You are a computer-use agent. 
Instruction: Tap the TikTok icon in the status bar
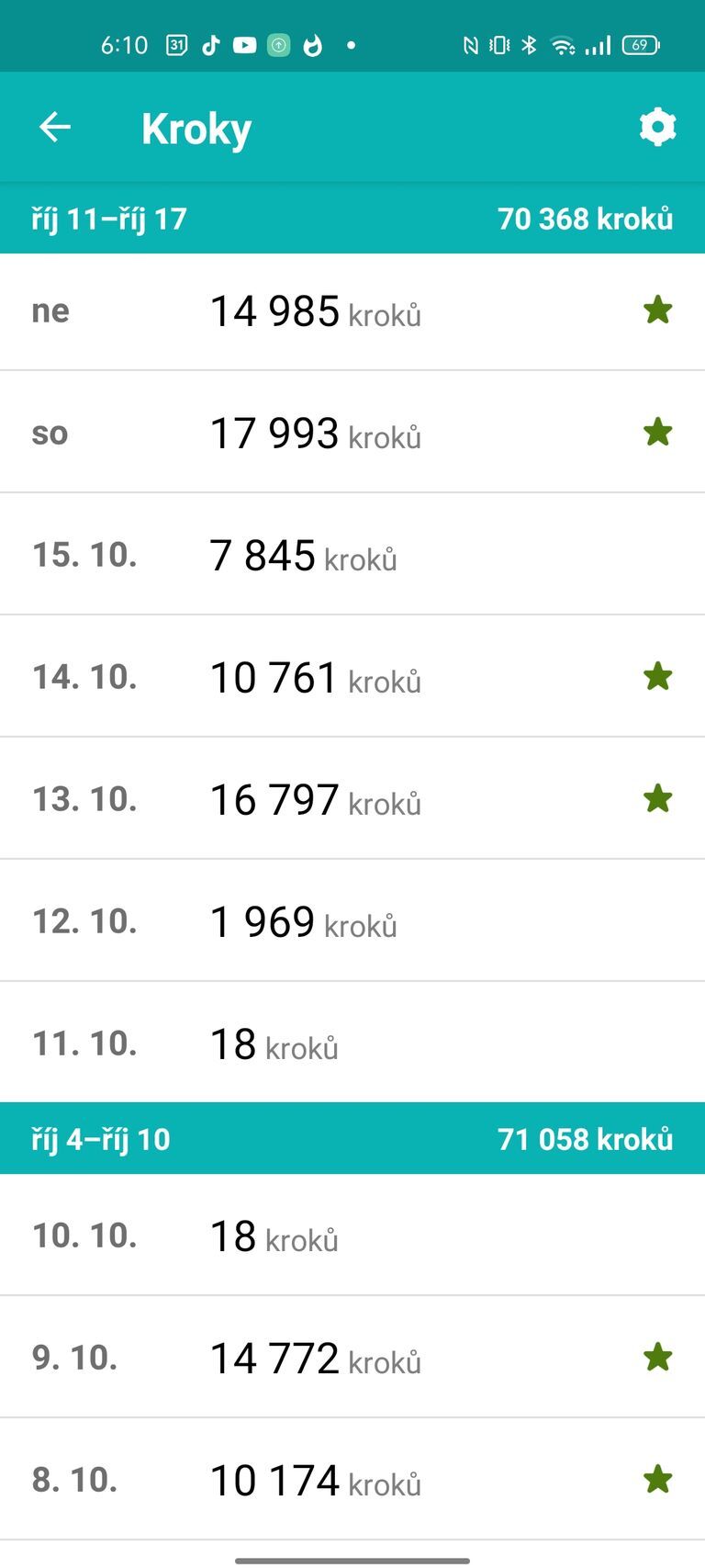[x=211, y=43]
